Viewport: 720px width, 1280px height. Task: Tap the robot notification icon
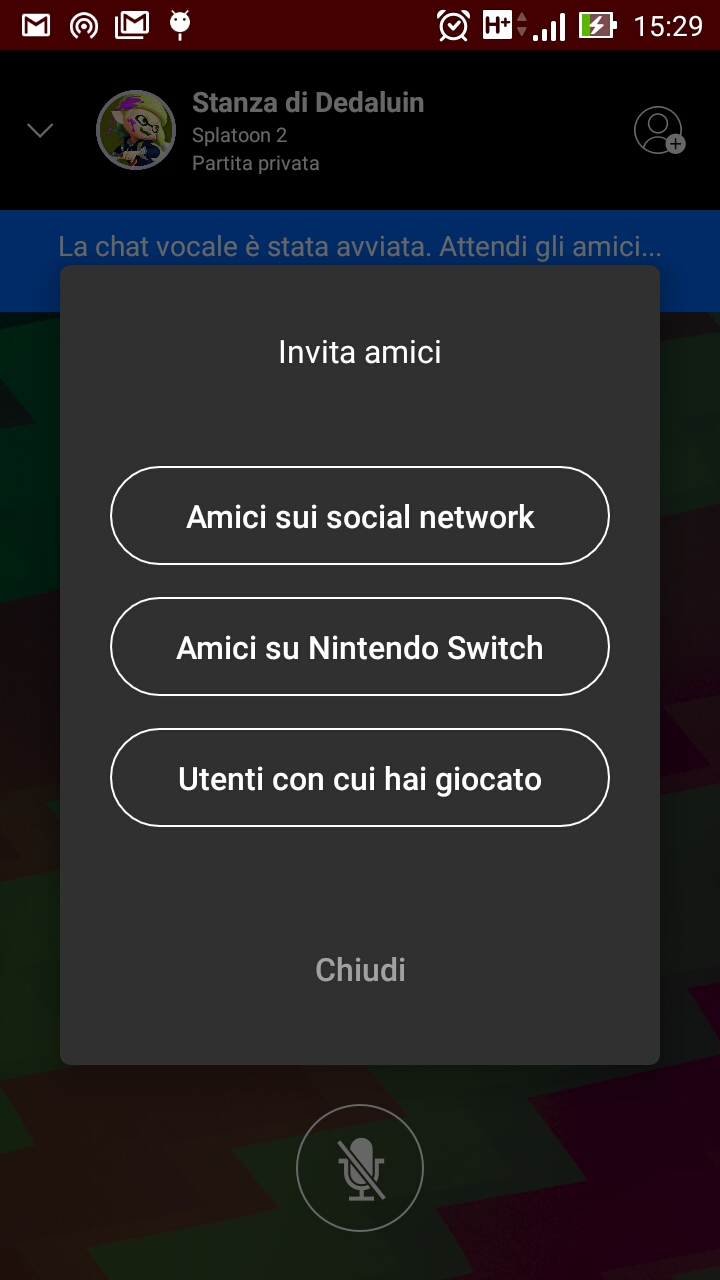pos(180,25)
